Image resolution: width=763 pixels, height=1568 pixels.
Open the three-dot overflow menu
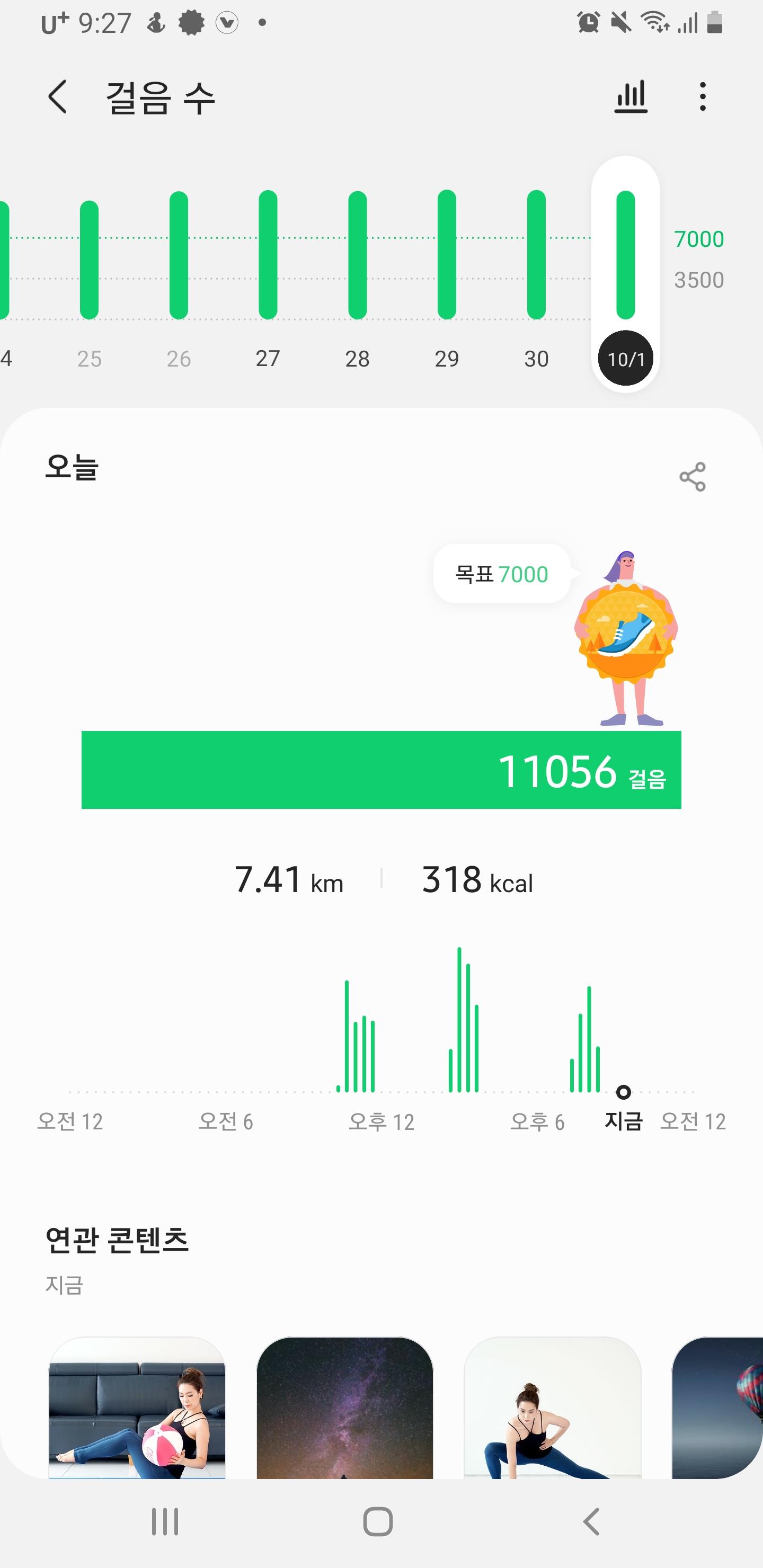point(703,97)
